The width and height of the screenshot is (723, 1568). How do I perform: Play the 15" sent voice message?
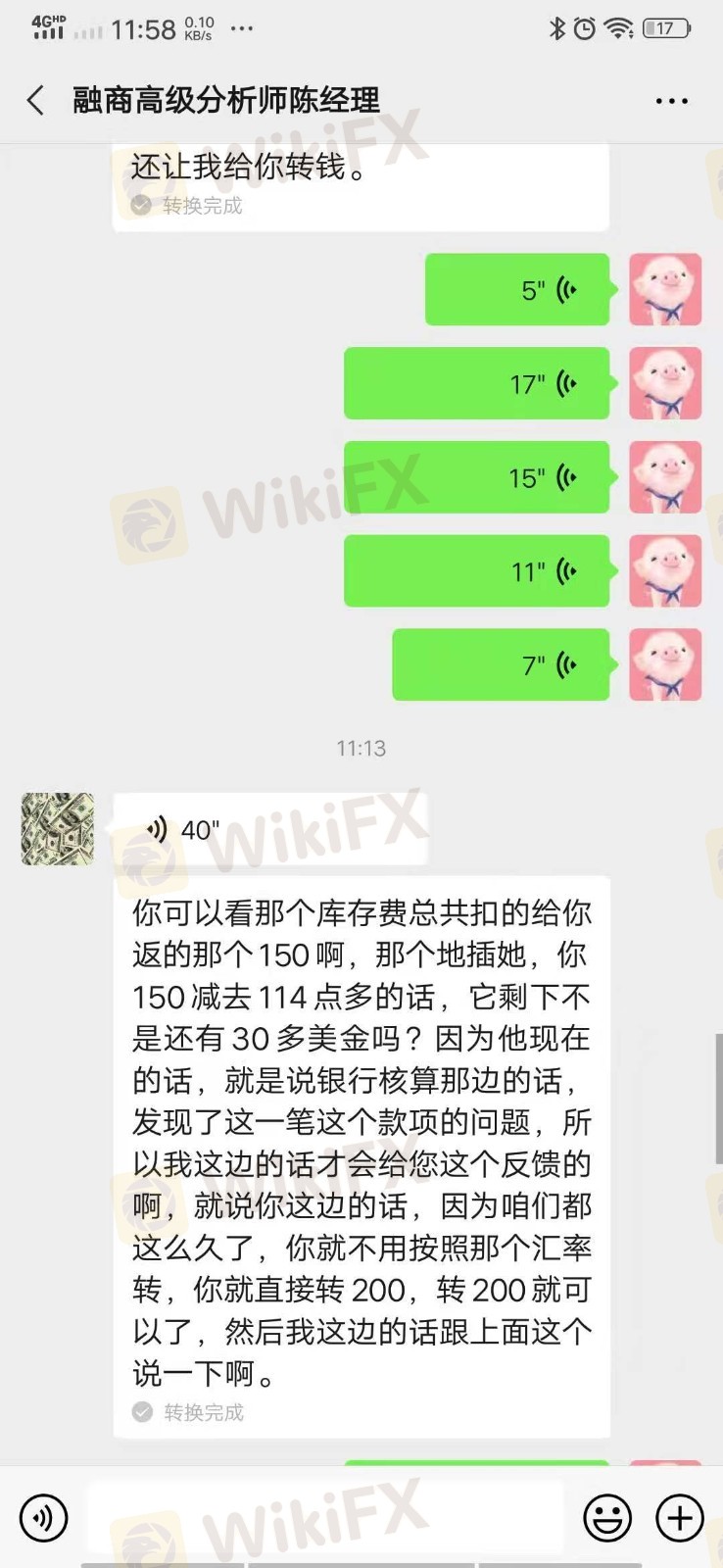pyautogui.click(x=477, y=477)
